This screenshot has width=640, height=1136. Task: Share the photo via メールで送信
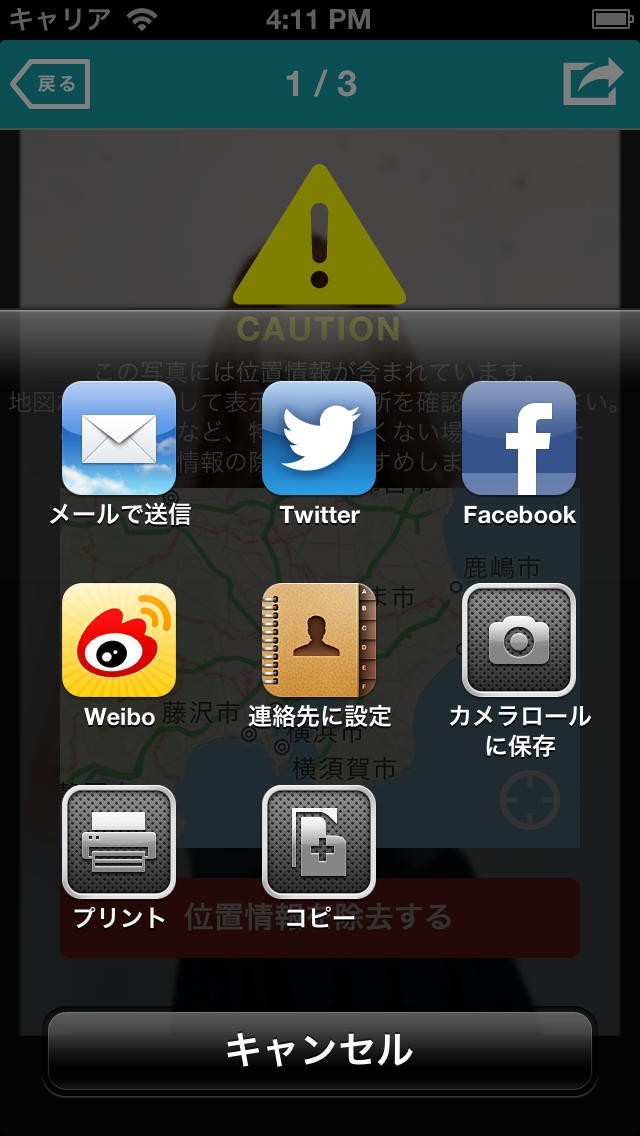coord(119,439)
